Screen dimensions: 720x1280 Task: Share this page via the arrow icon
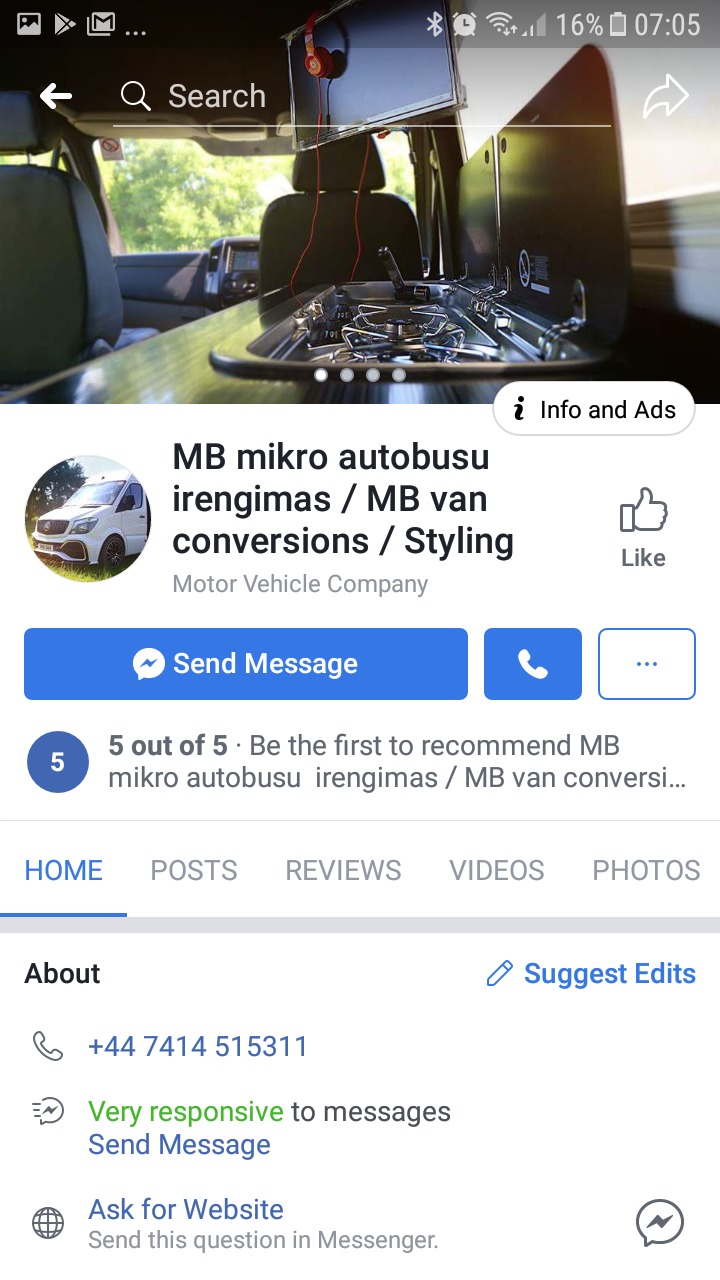pos(666,97)
